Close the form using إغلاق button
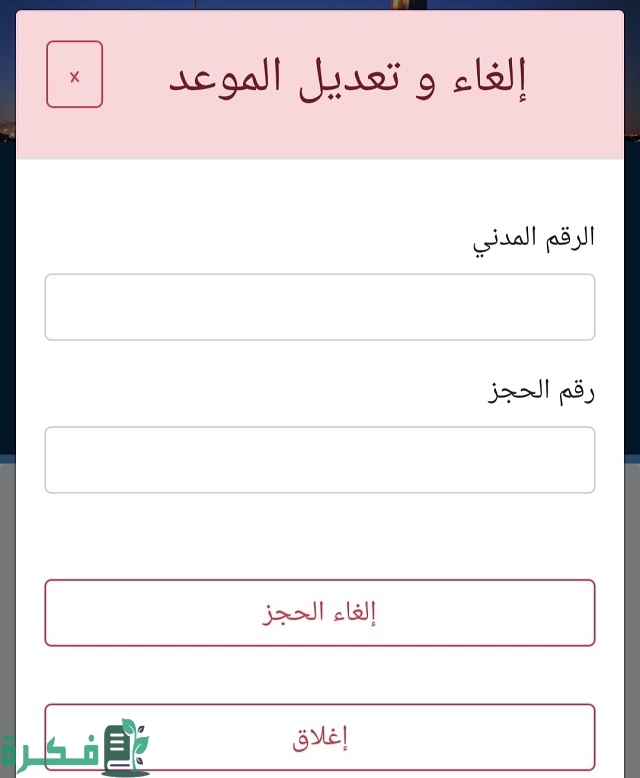 click(320, 738)
